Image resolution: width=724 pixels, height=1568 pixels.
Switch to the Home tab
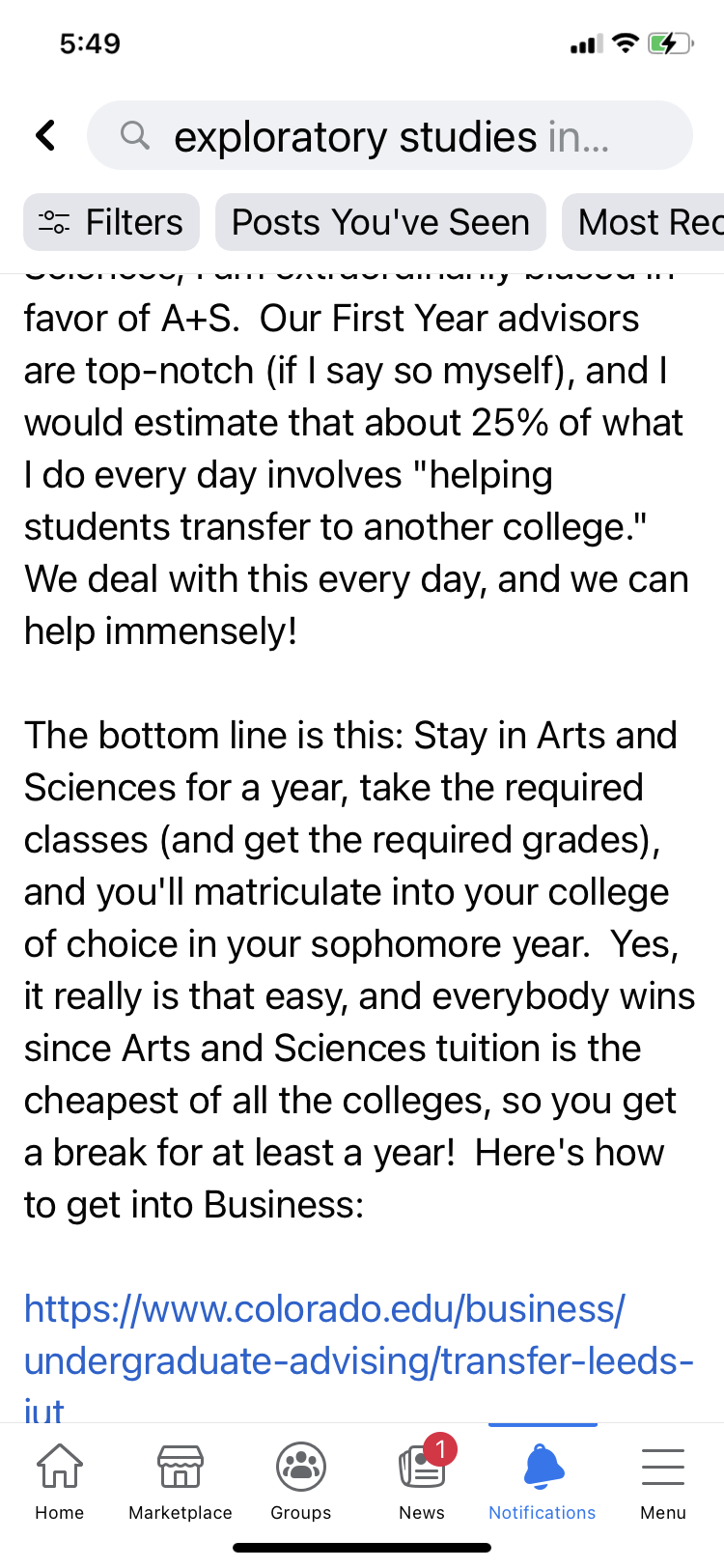tap(60, 1480)
